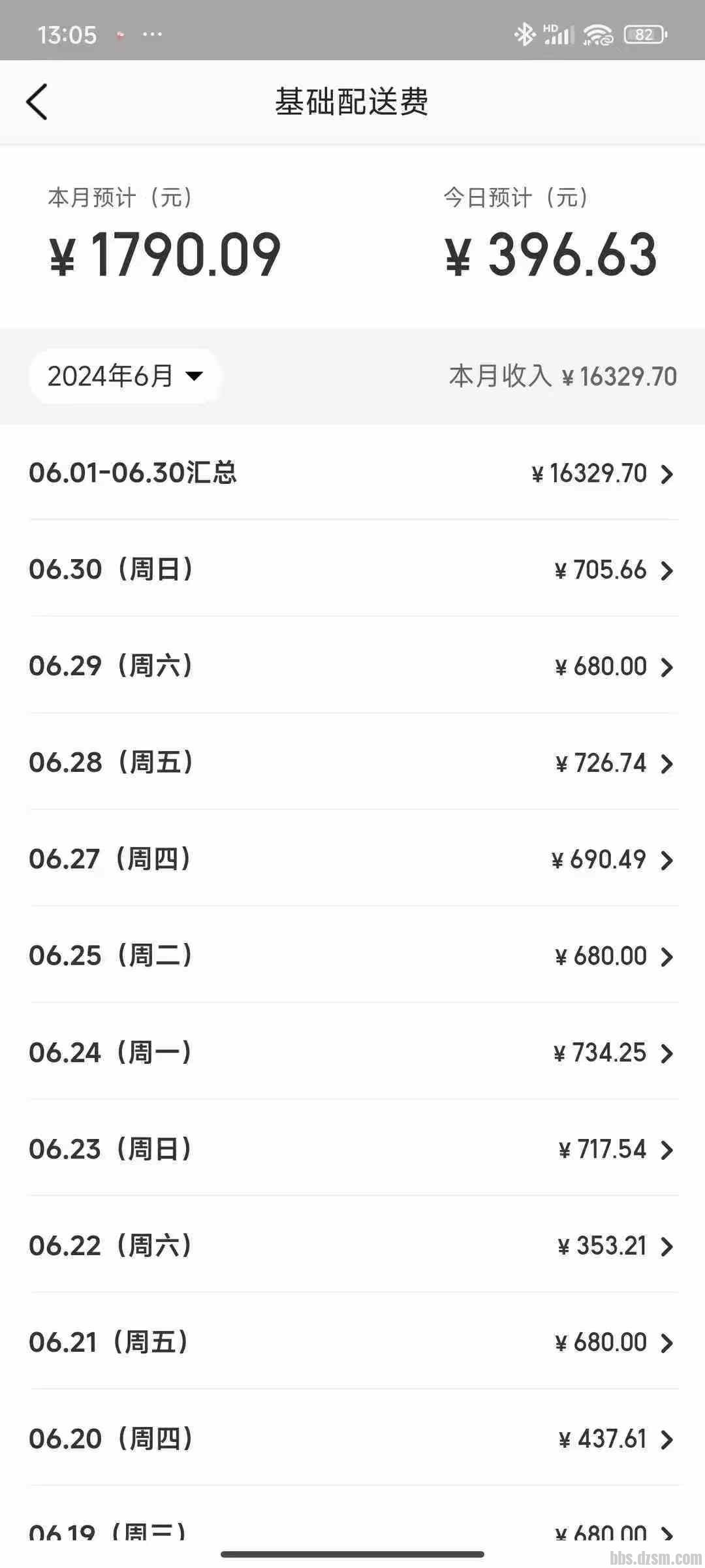This screenshot has width=705, height=1568.
Task: Open 06.25 (周二) daily record
Action: [x=352, y=956]
